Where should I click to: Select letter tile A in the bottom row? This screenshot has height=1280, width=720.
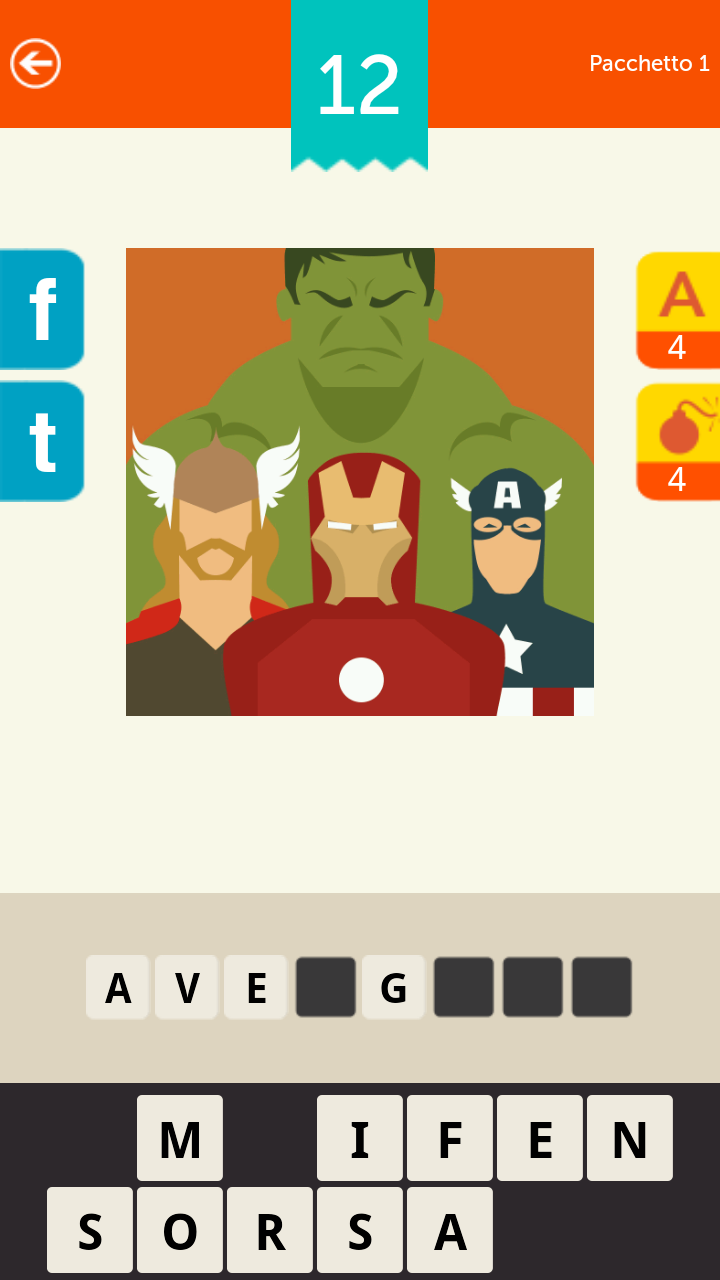(x=450, y=1230)
